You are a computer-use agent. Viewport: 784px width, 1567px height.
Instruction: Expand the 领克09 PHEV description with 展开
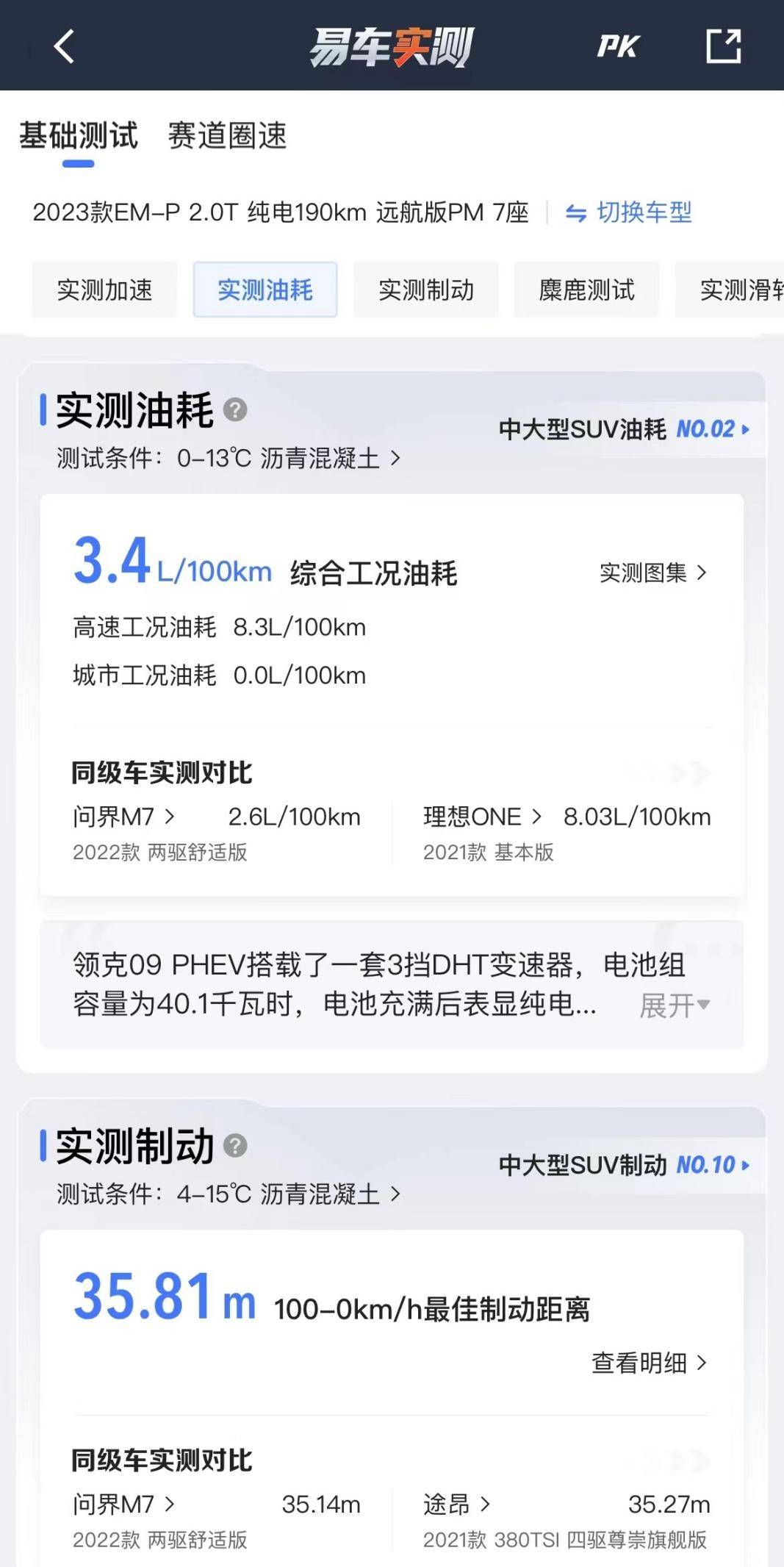tap(674, 1005)
